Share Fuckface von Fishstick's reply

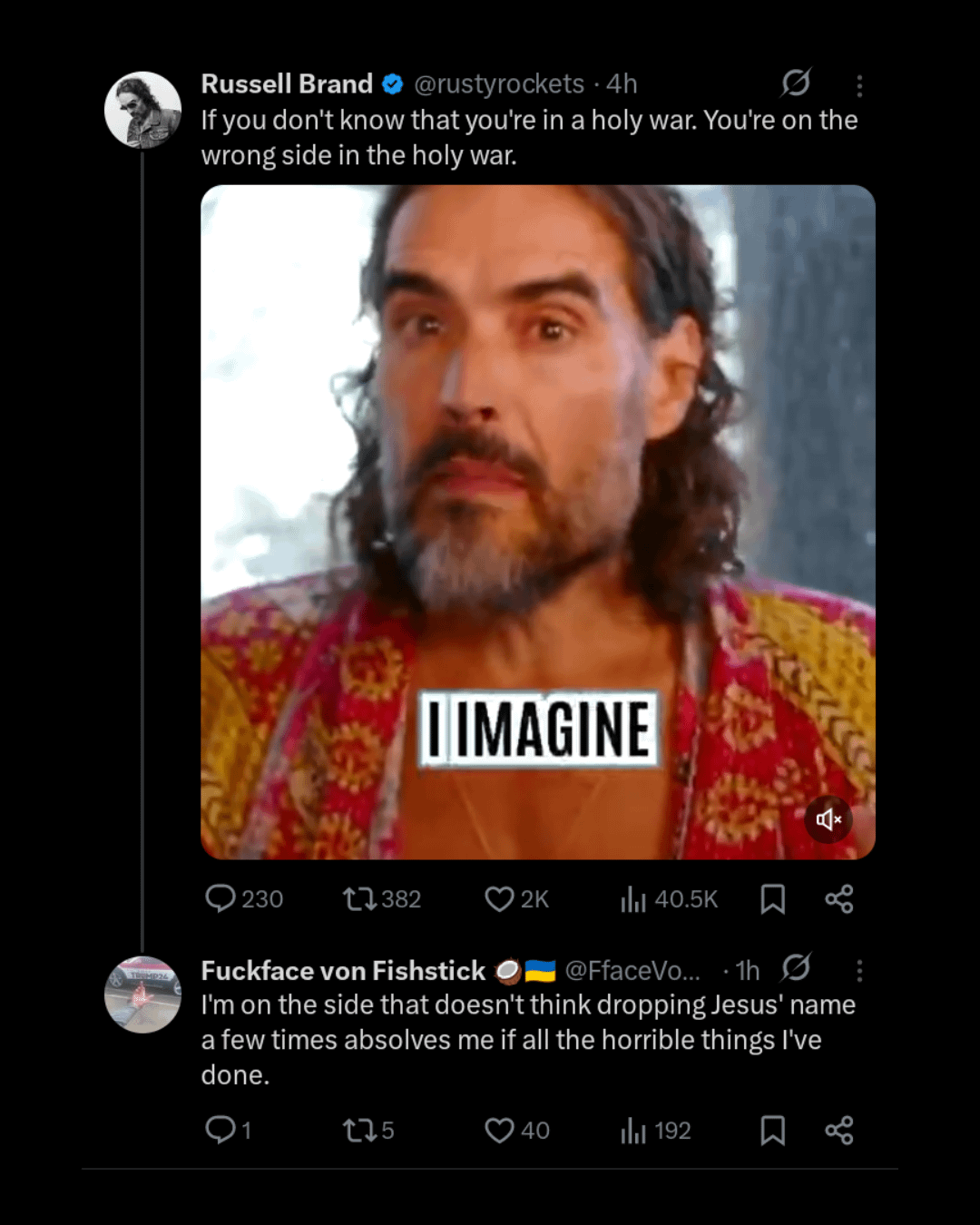838,1130
